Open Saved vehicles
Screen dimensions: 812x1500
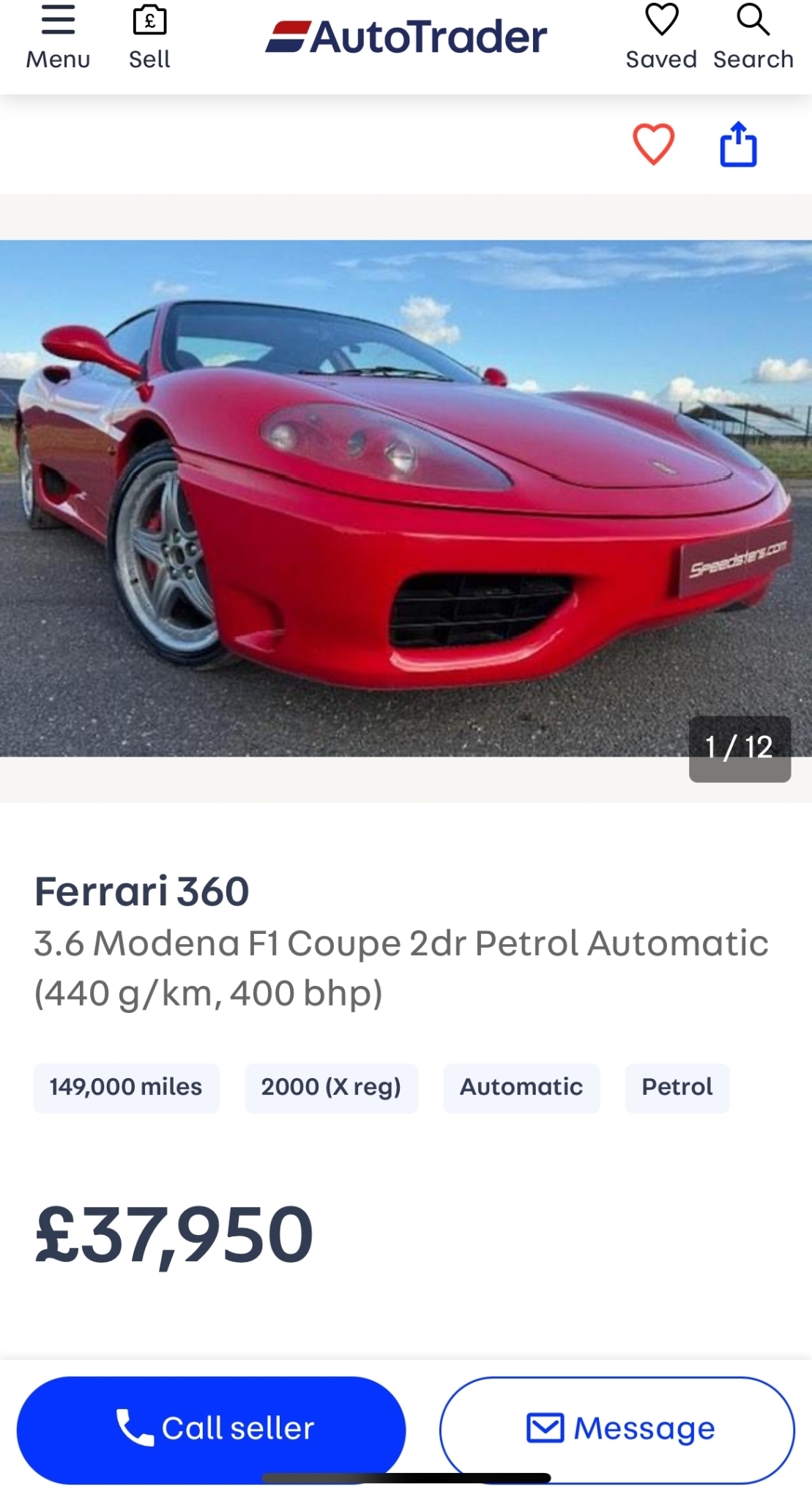pos(660,37)
